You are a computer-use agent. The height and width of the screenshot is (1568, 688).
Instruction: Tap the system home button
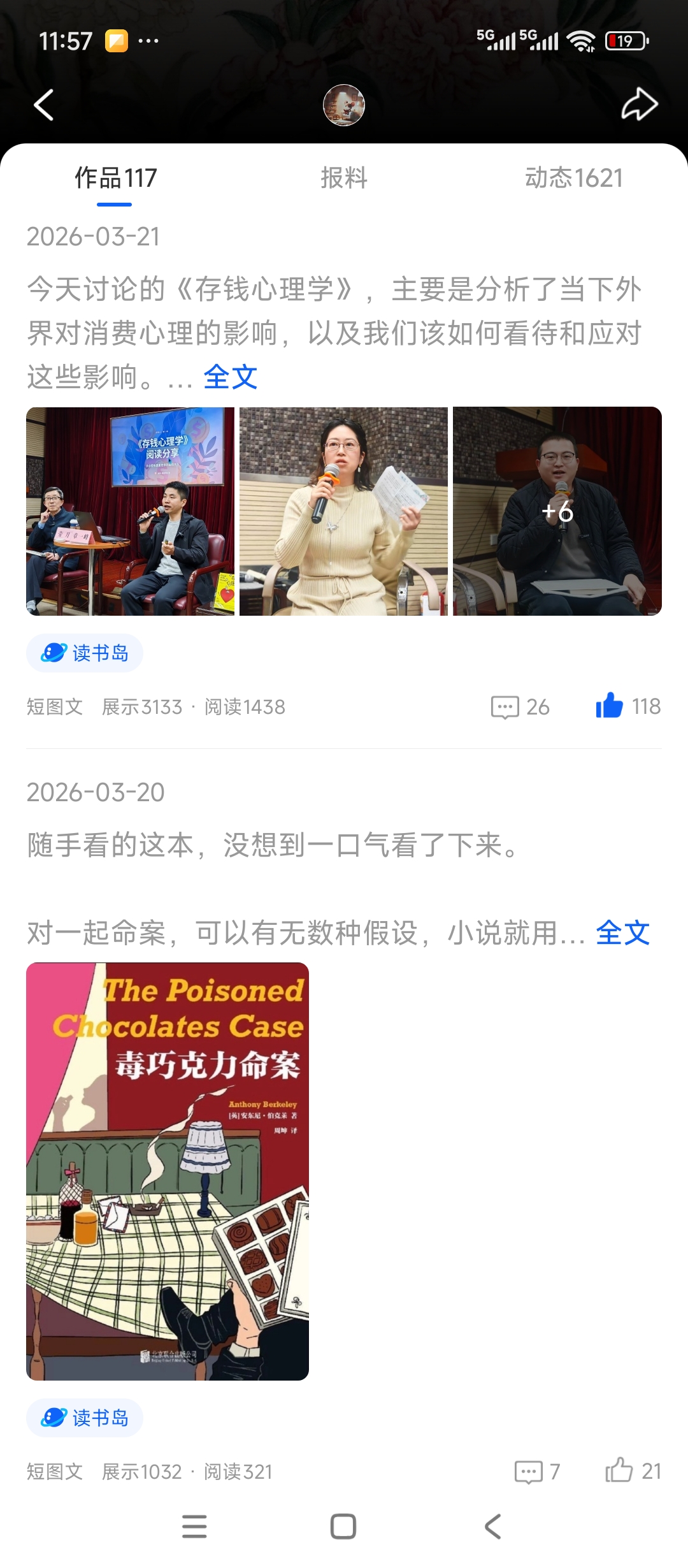(x=343, y=1527)
